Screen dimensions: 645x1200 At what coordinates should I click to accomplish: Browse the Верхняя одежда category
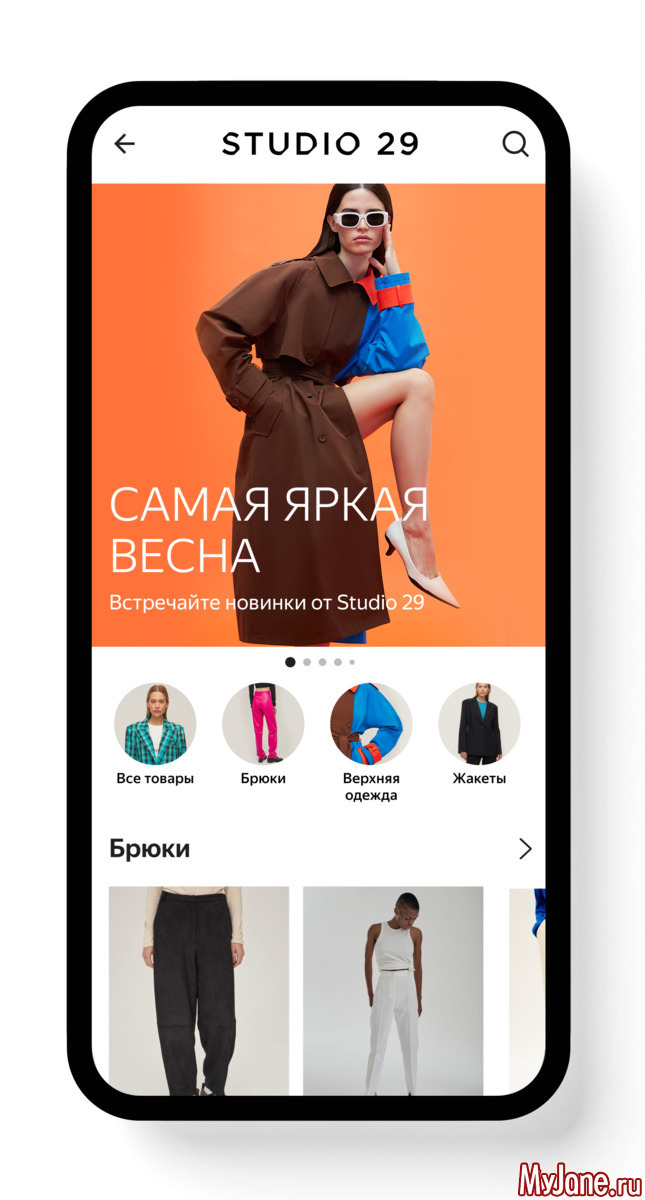pyautogui.click(x=371, y=725)
